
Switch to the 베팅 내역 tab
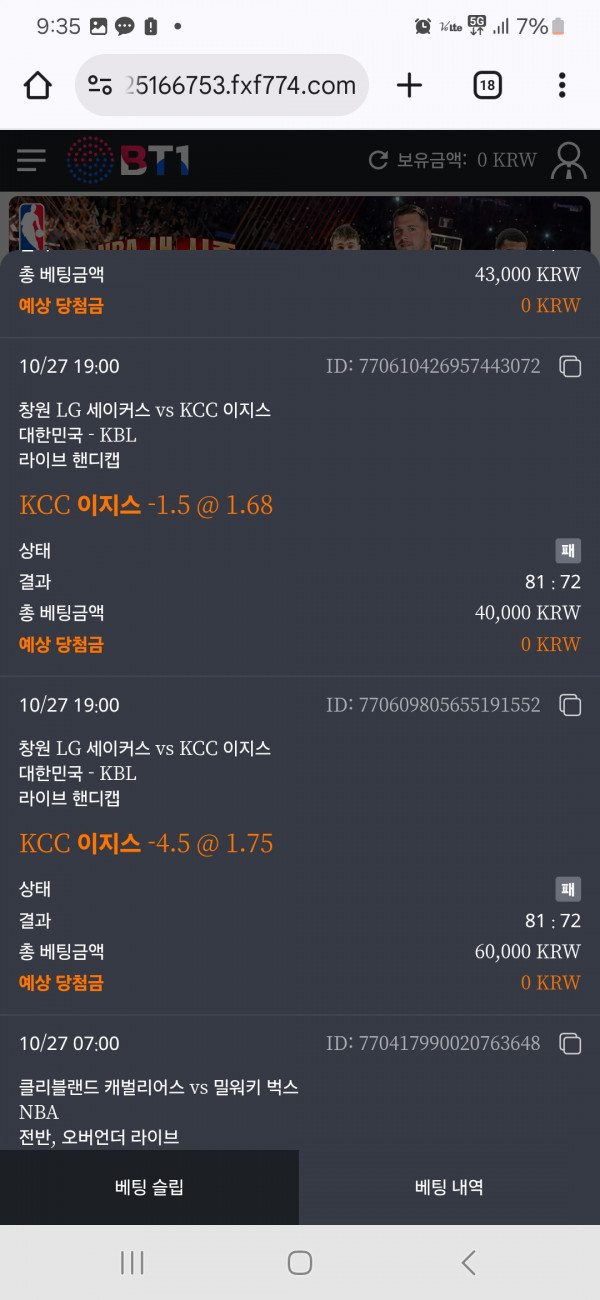pyautogui.click(x=449, y=1188)
